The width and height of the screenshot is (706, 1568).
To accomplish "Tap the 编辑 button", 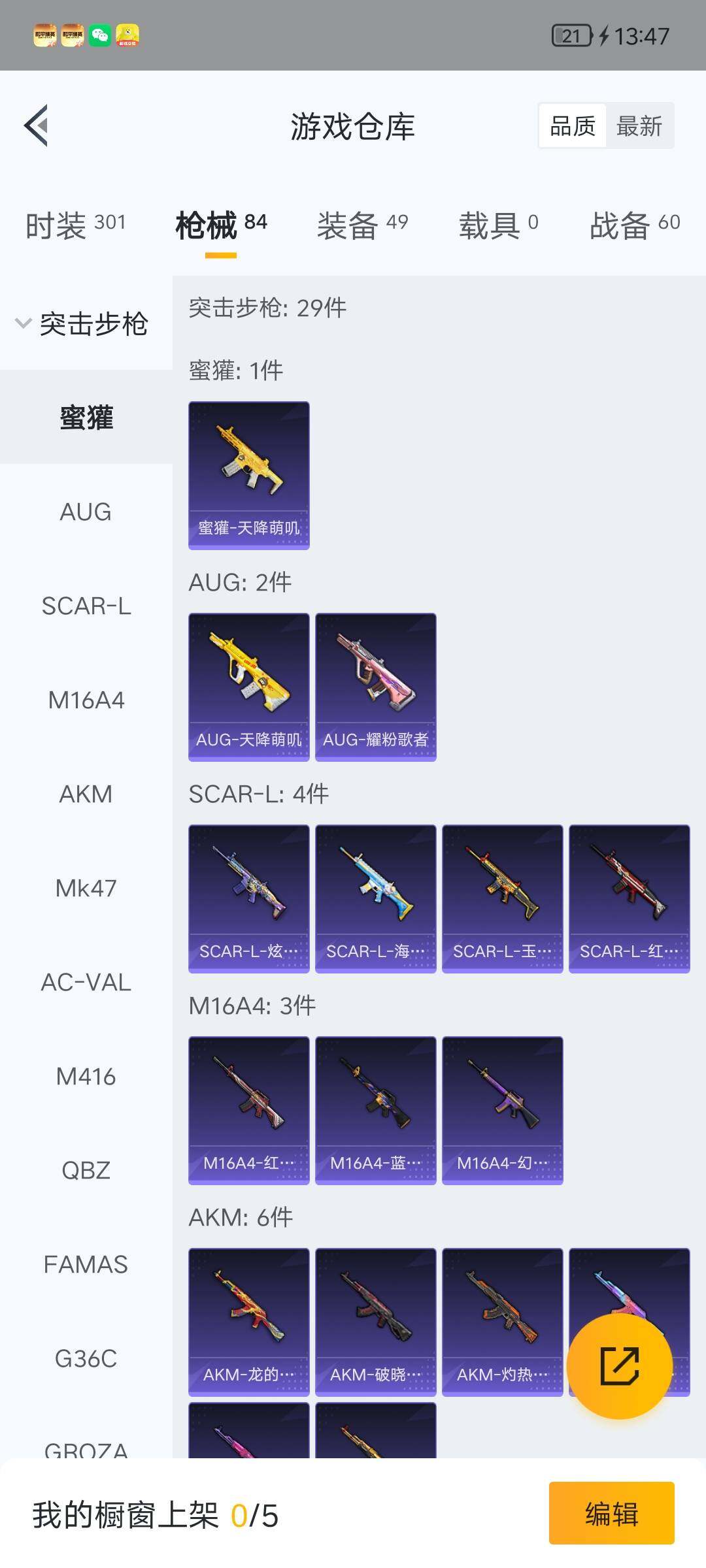I will point(611,1513).
